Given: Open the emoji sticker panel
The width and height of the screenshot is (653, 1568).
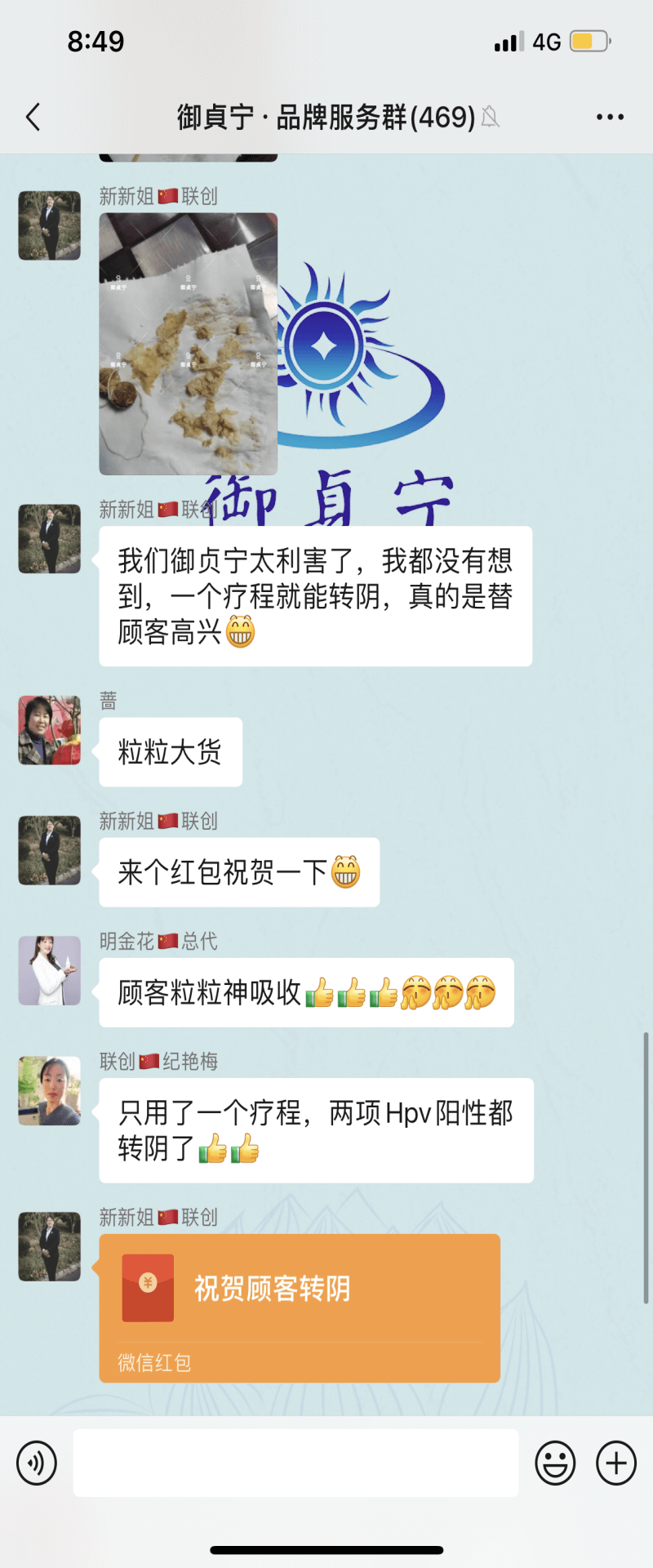Looking at the screenshot, I should (555, 1463).
